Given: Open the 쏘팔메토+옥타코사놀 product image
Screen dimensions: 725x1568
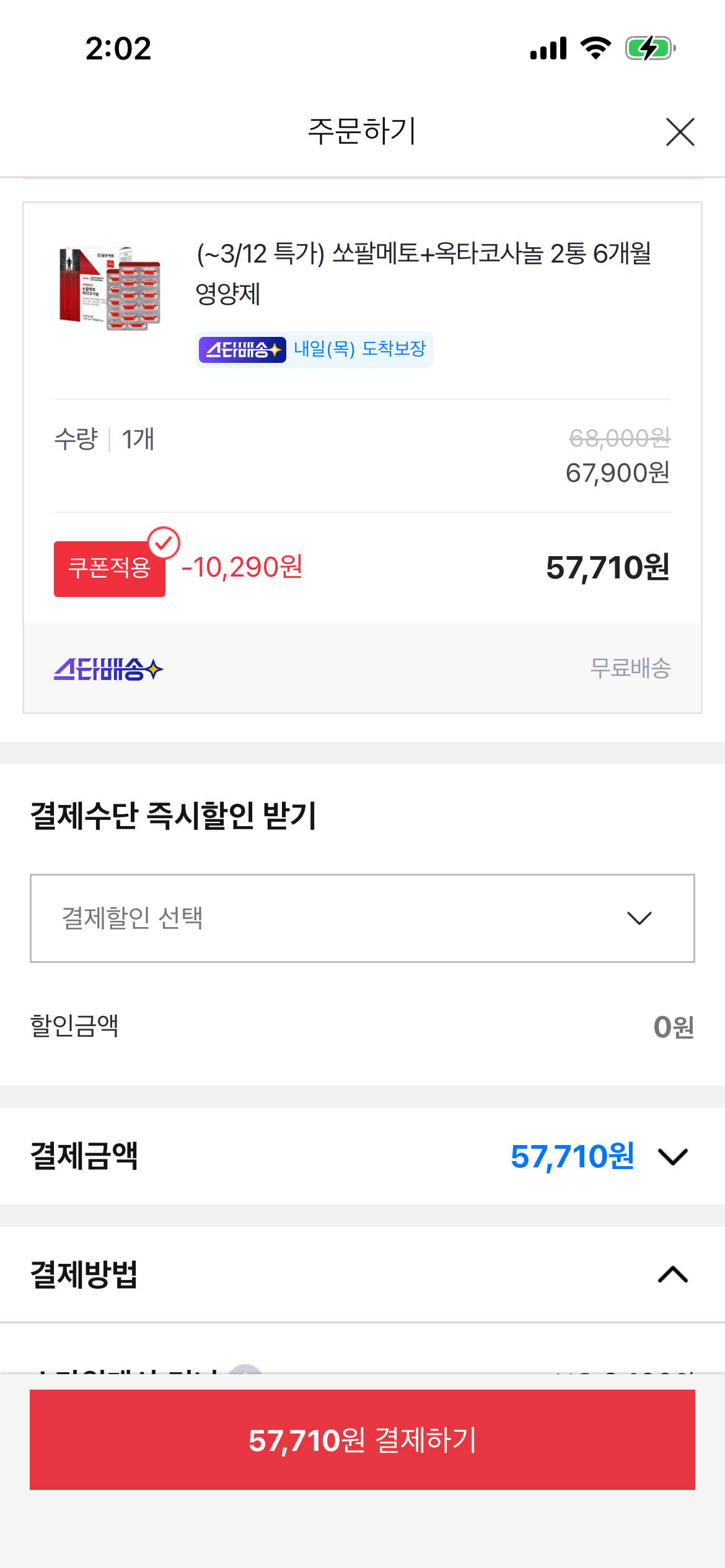Looking at the screenshot, I should (110, 288).
